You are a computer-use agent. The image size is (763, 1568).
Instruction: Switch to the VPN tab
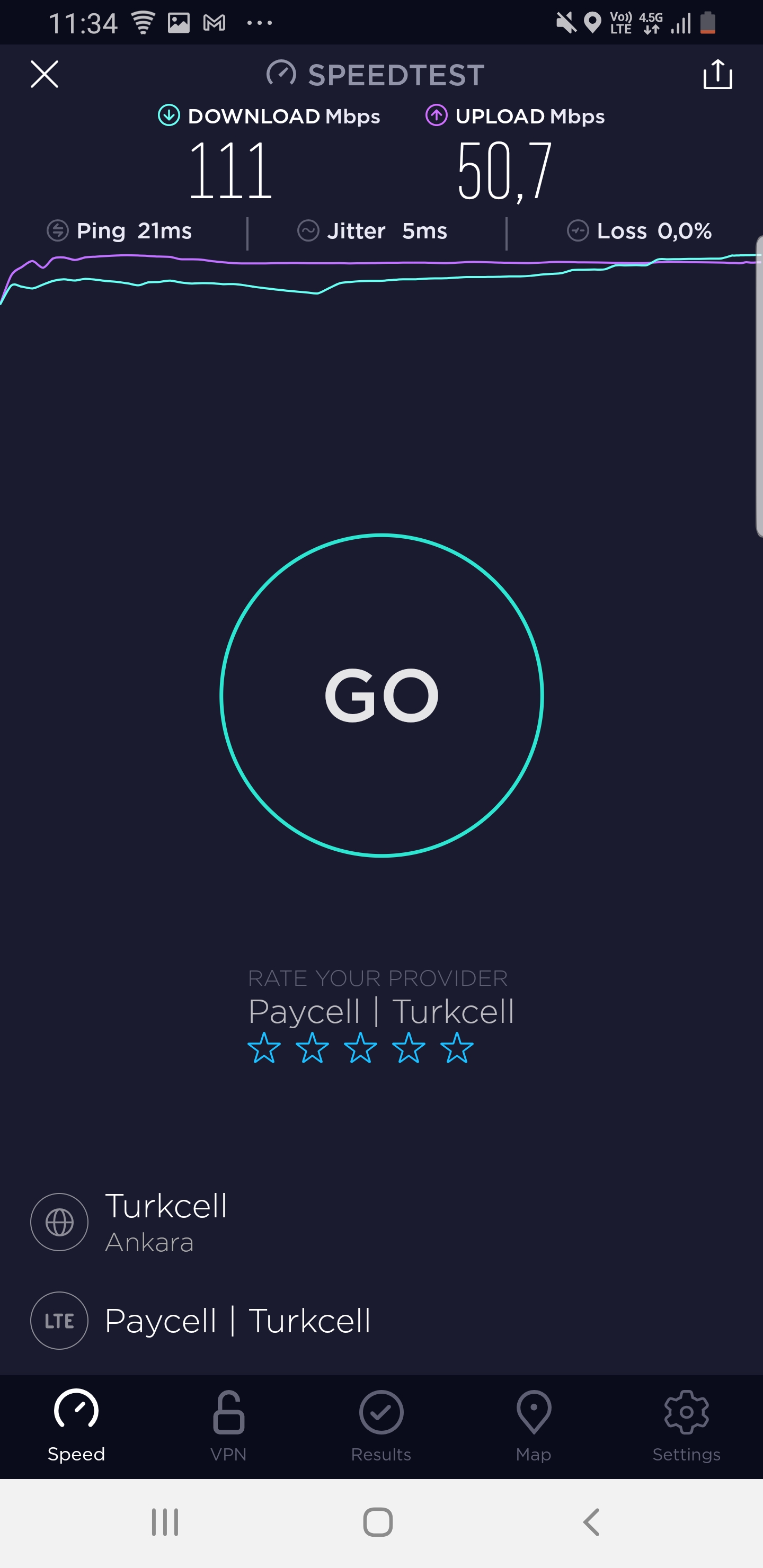(228, 1426)
